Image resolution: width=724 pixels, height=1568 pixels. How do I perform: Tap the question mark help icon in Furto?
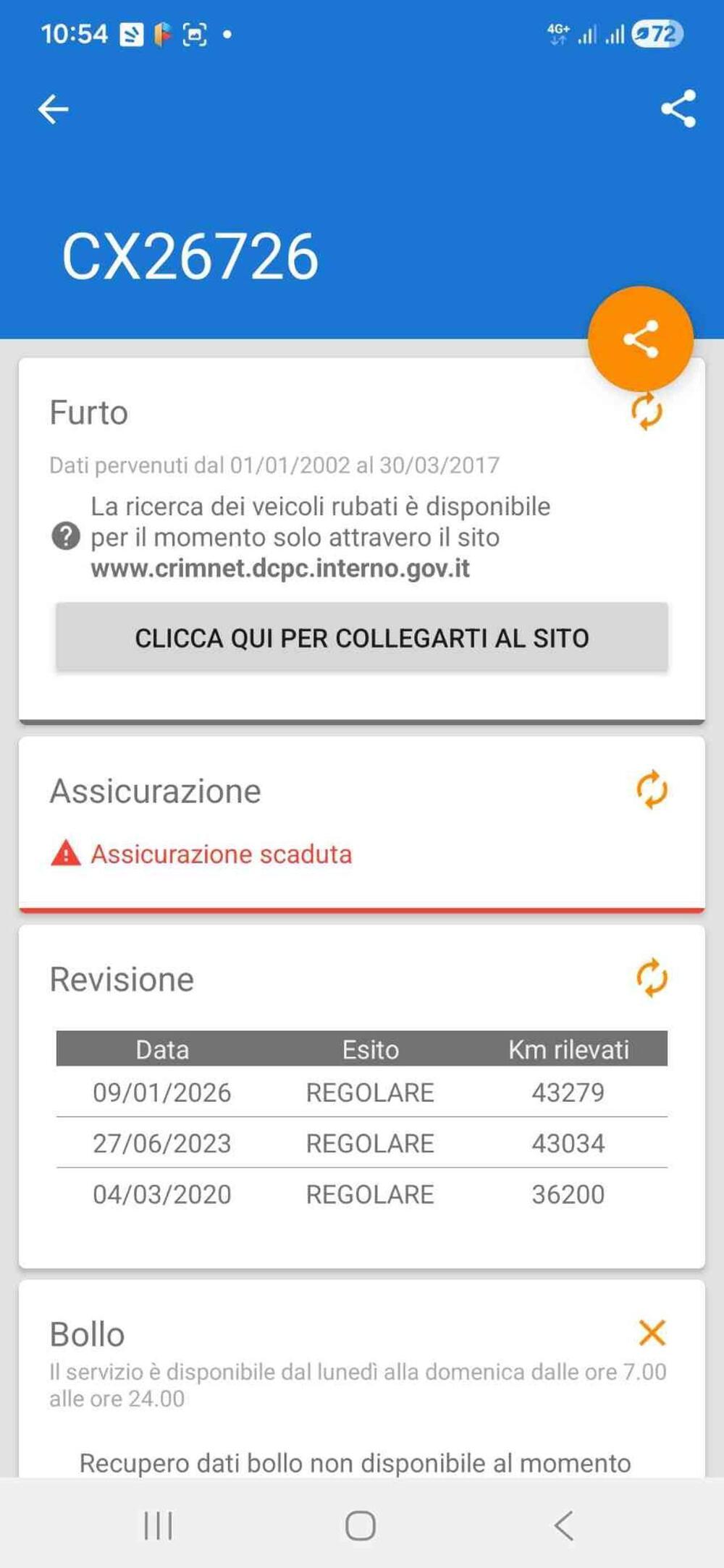tap(66, 538)
